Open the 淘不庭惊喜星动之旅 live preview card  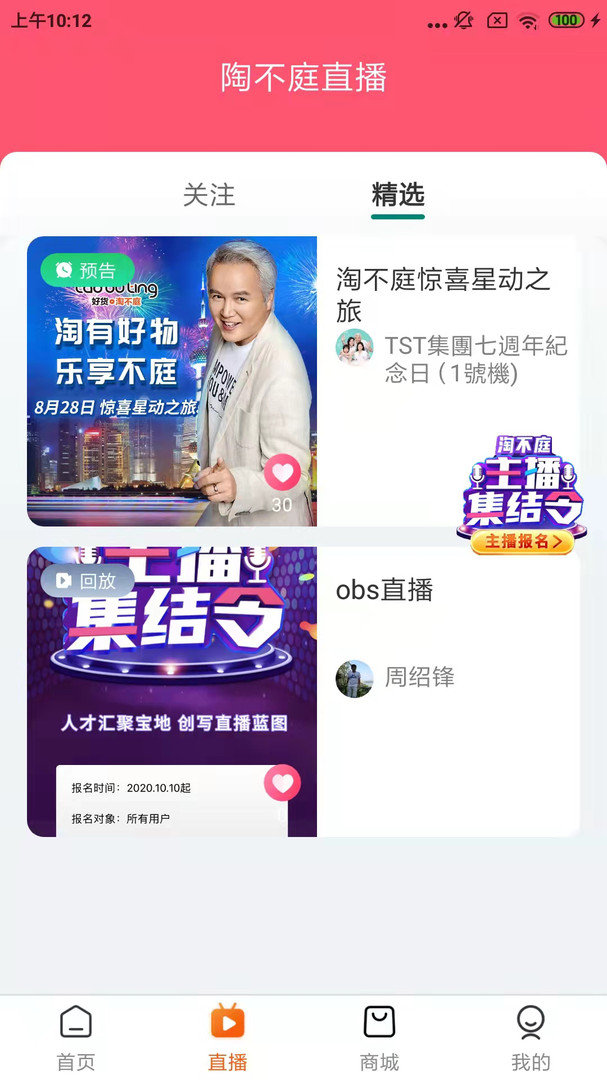pyautogui.click(x=172, y=381)
